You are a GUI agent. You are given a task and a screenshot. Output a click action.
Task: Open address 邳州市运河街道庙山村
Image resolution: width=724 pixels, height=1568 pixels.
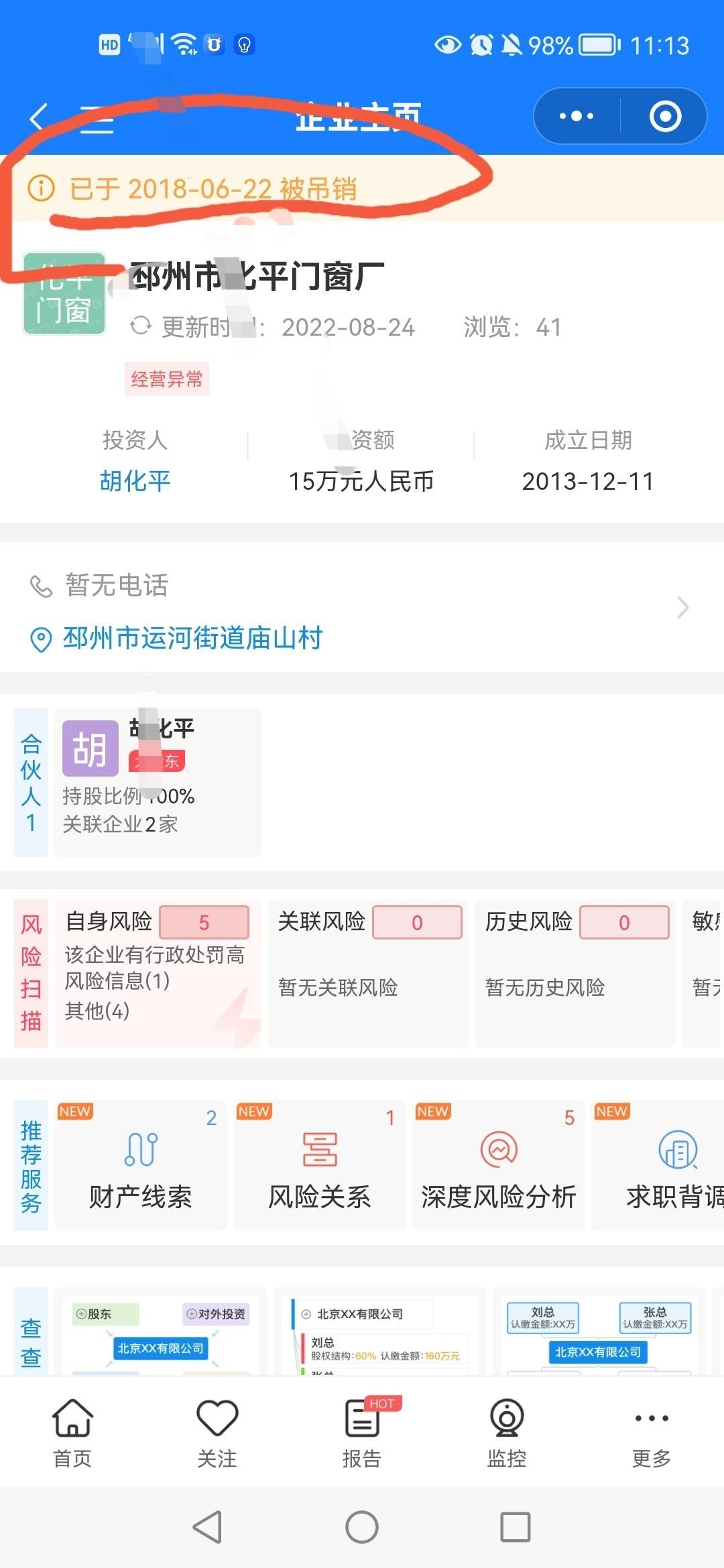(x=192, y=638)
